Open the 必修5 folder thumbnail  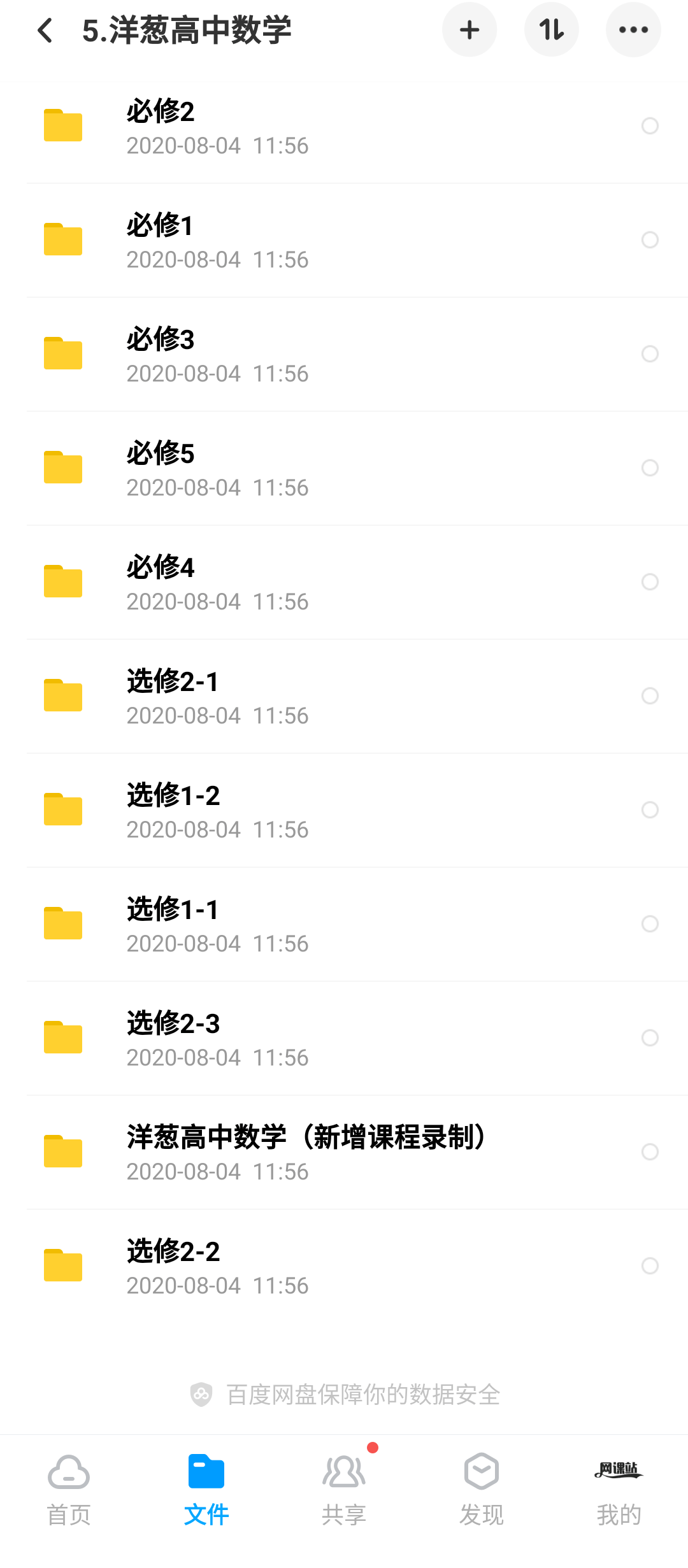63,468
